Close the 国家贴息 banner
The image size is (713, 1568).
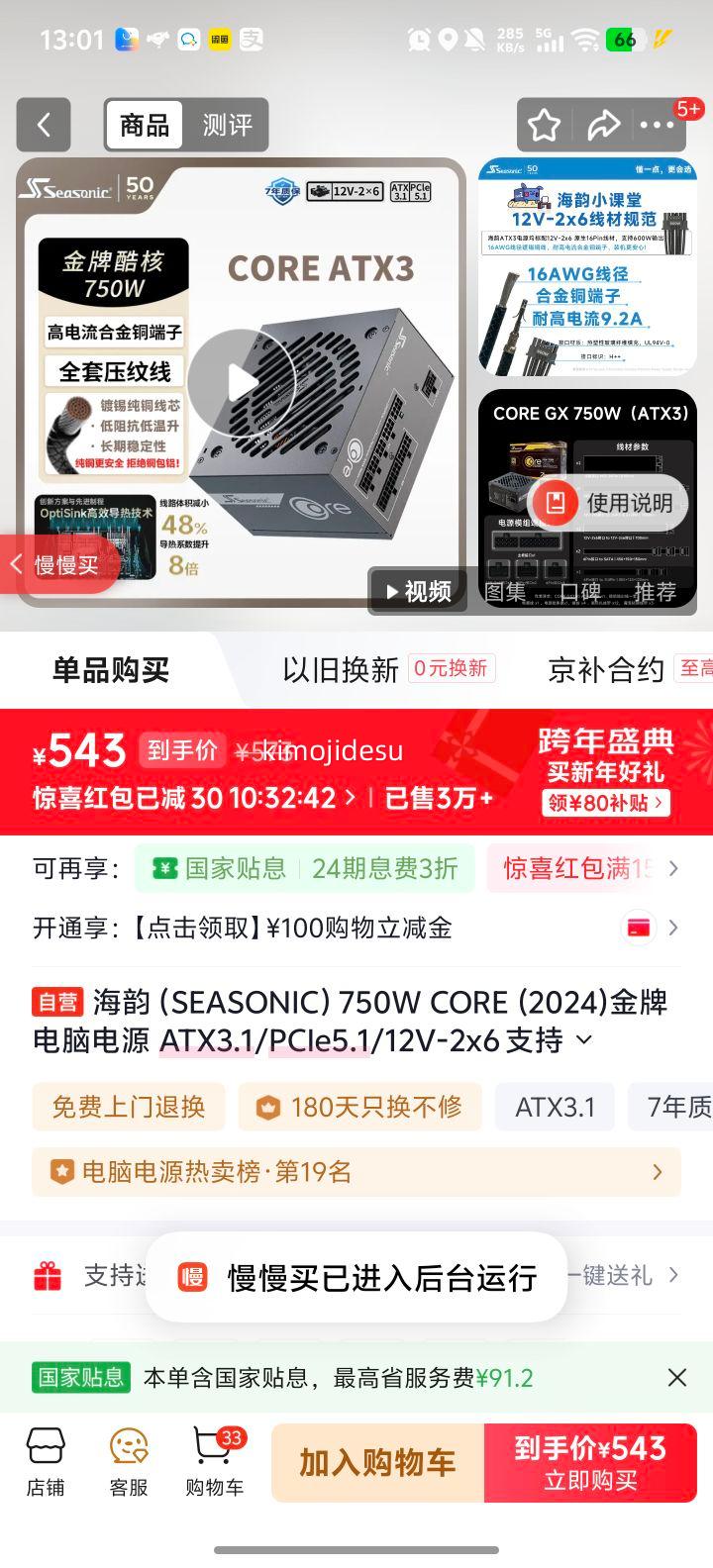[x=677, y=1377]
